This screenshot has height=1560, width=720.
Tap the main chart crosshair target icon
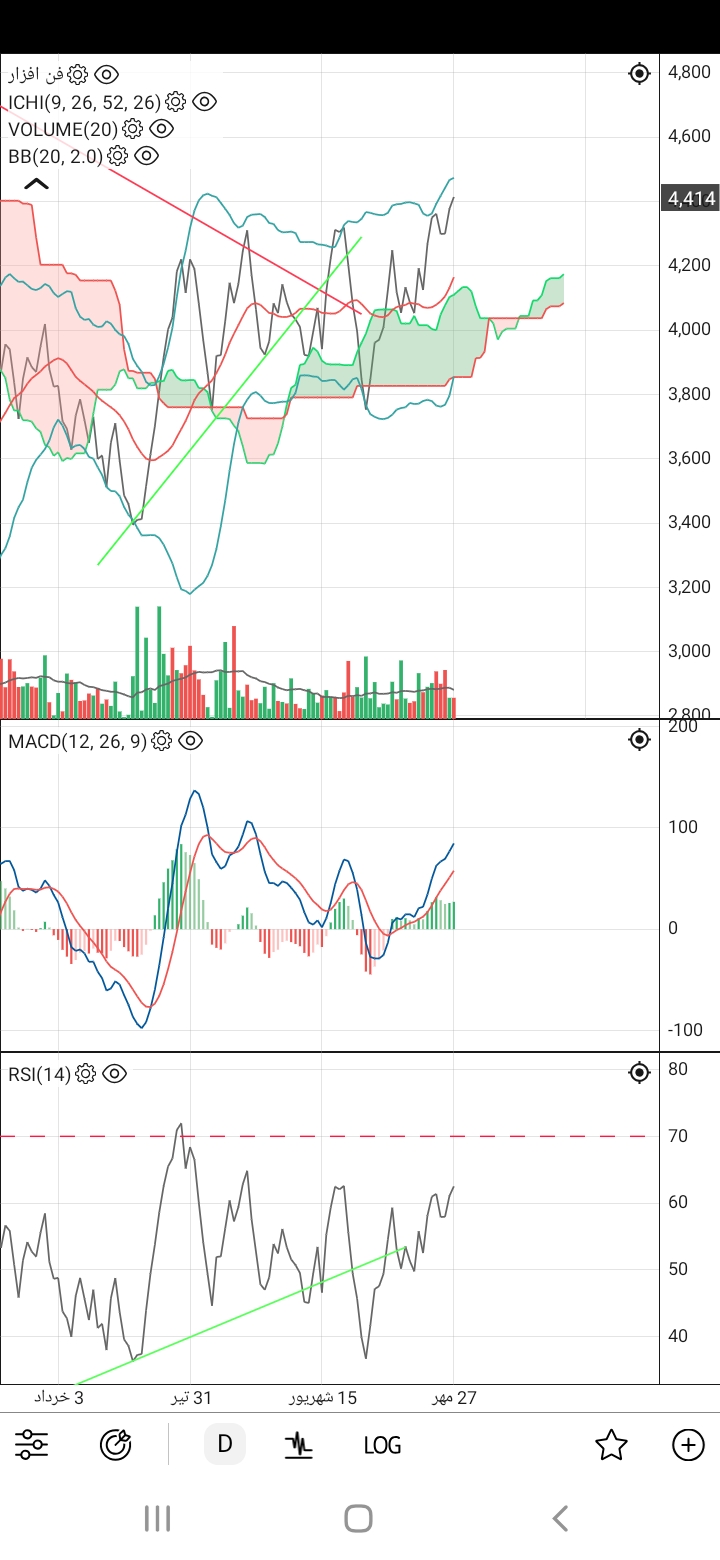point(640,73)
